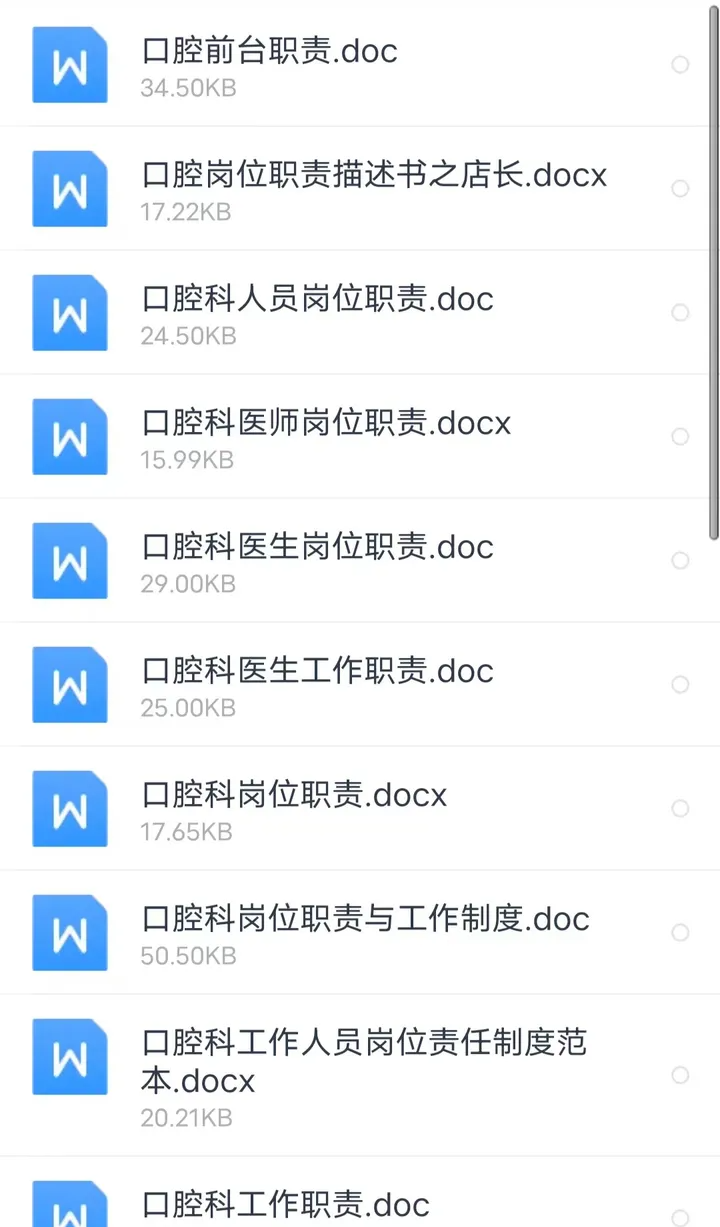
Task: Select the circle beside 口腔科医生工作职责.doc
Action: 680,685
